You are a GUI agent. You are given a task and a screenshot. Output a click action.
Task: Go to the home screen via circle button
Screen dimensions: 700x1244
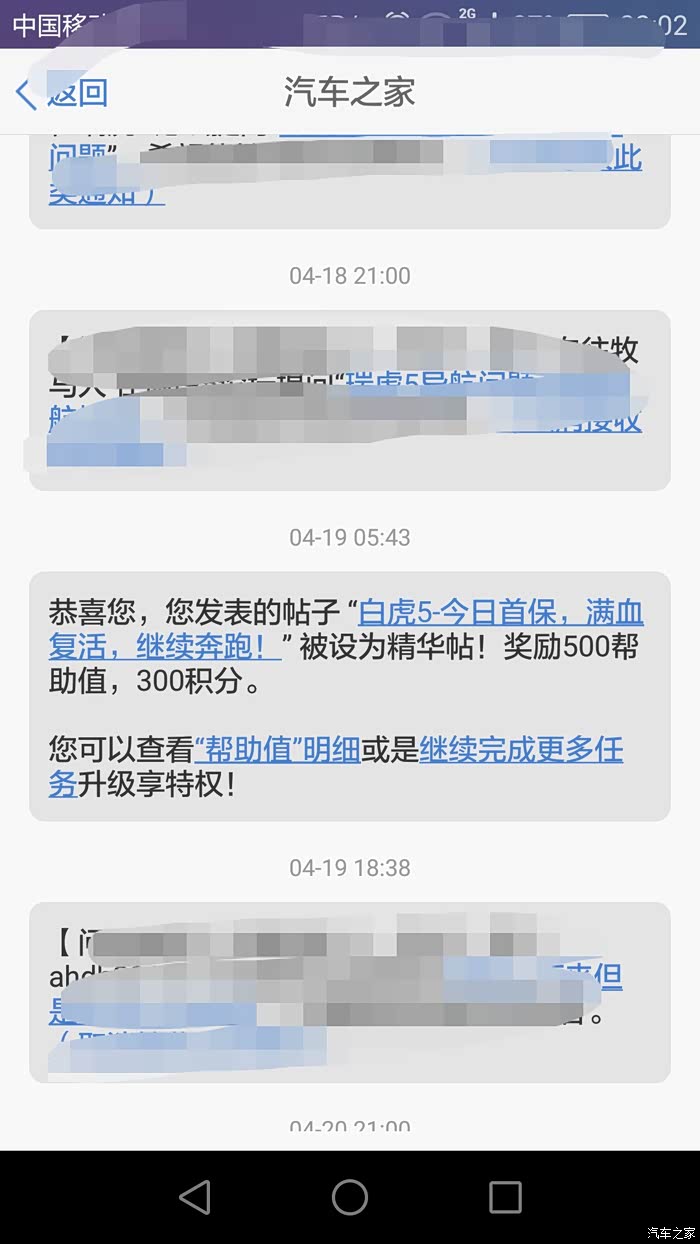coord(350,1197)
